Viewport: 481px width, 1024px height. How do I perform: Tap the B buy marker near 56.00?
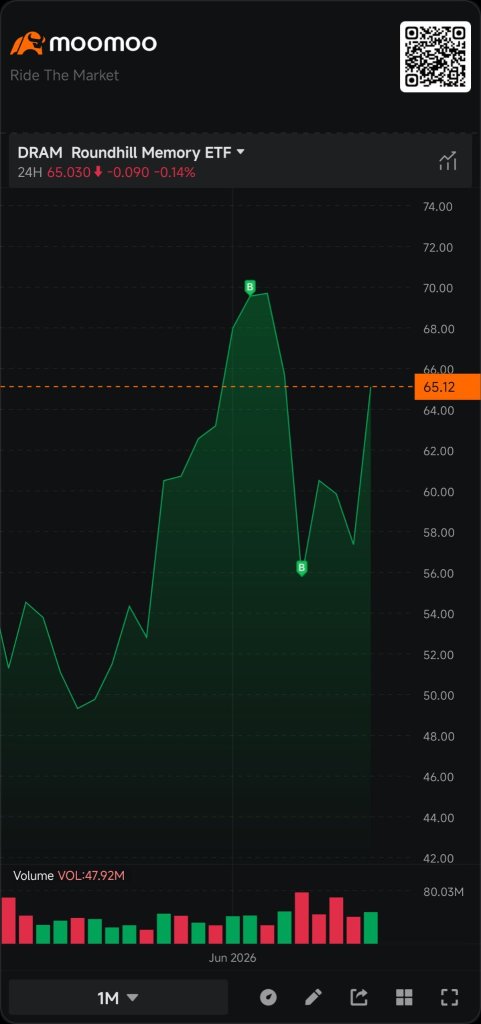tap(302, 568)
